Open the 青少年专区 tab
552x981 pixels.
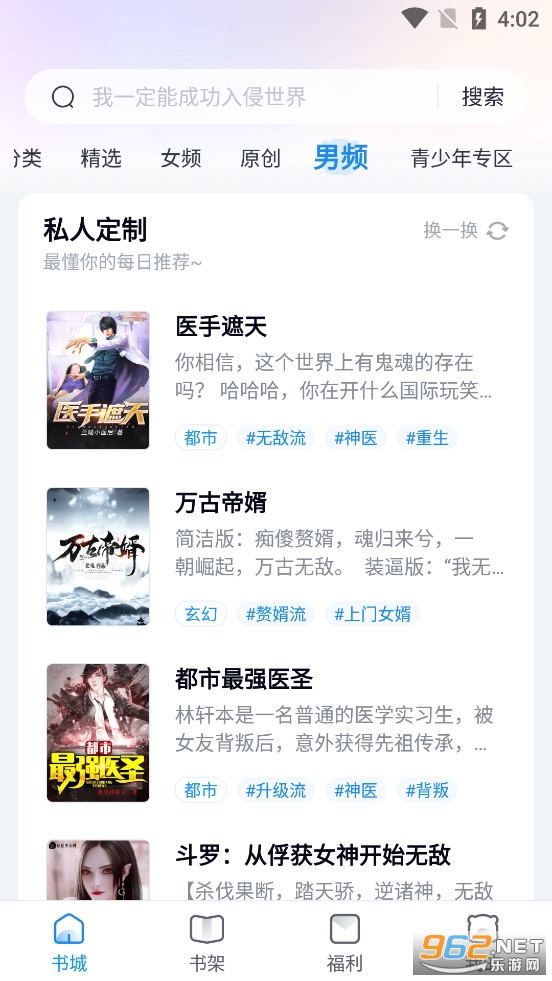coord(462,158)
